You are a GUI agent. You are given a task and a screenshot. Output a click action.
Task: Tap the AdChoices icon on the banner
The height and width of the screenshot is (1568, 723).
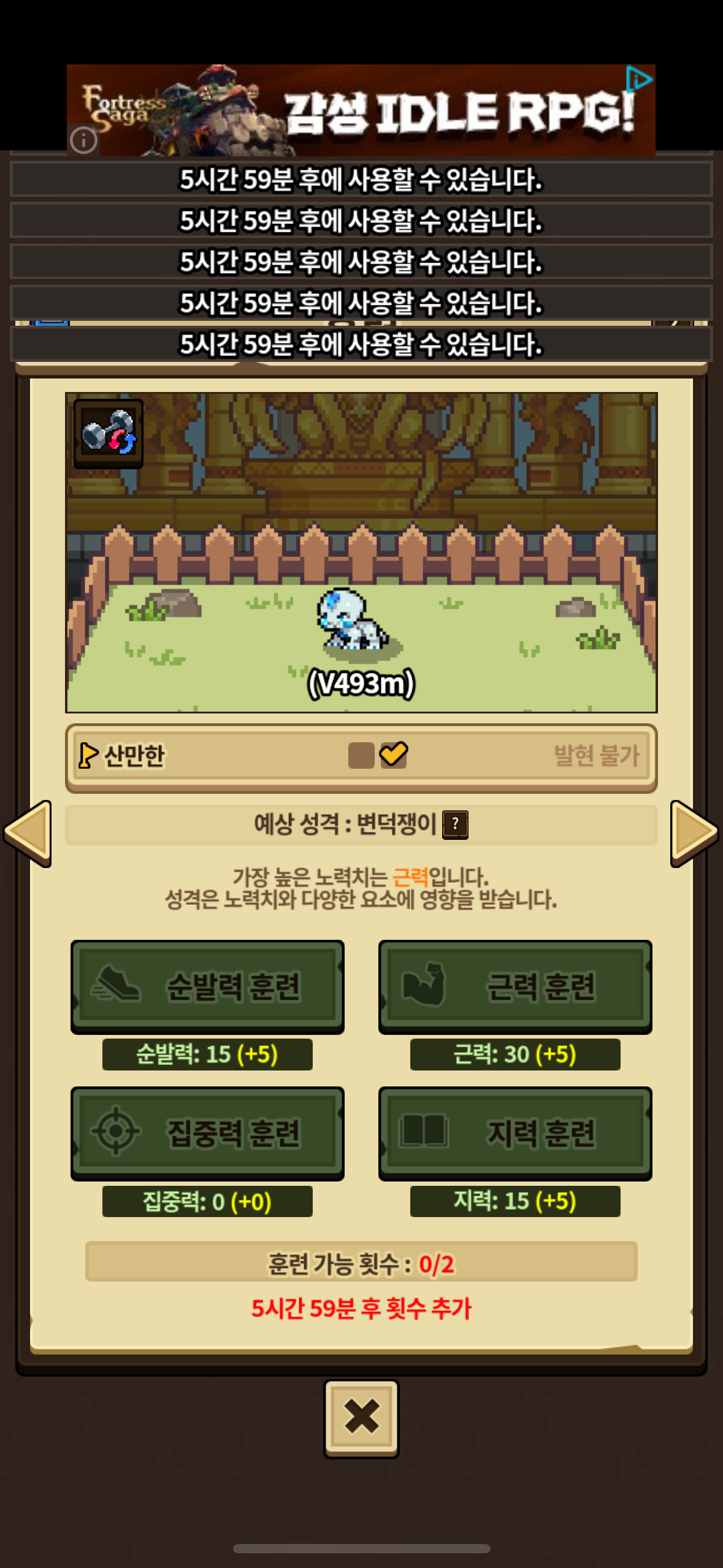point(639,79)
